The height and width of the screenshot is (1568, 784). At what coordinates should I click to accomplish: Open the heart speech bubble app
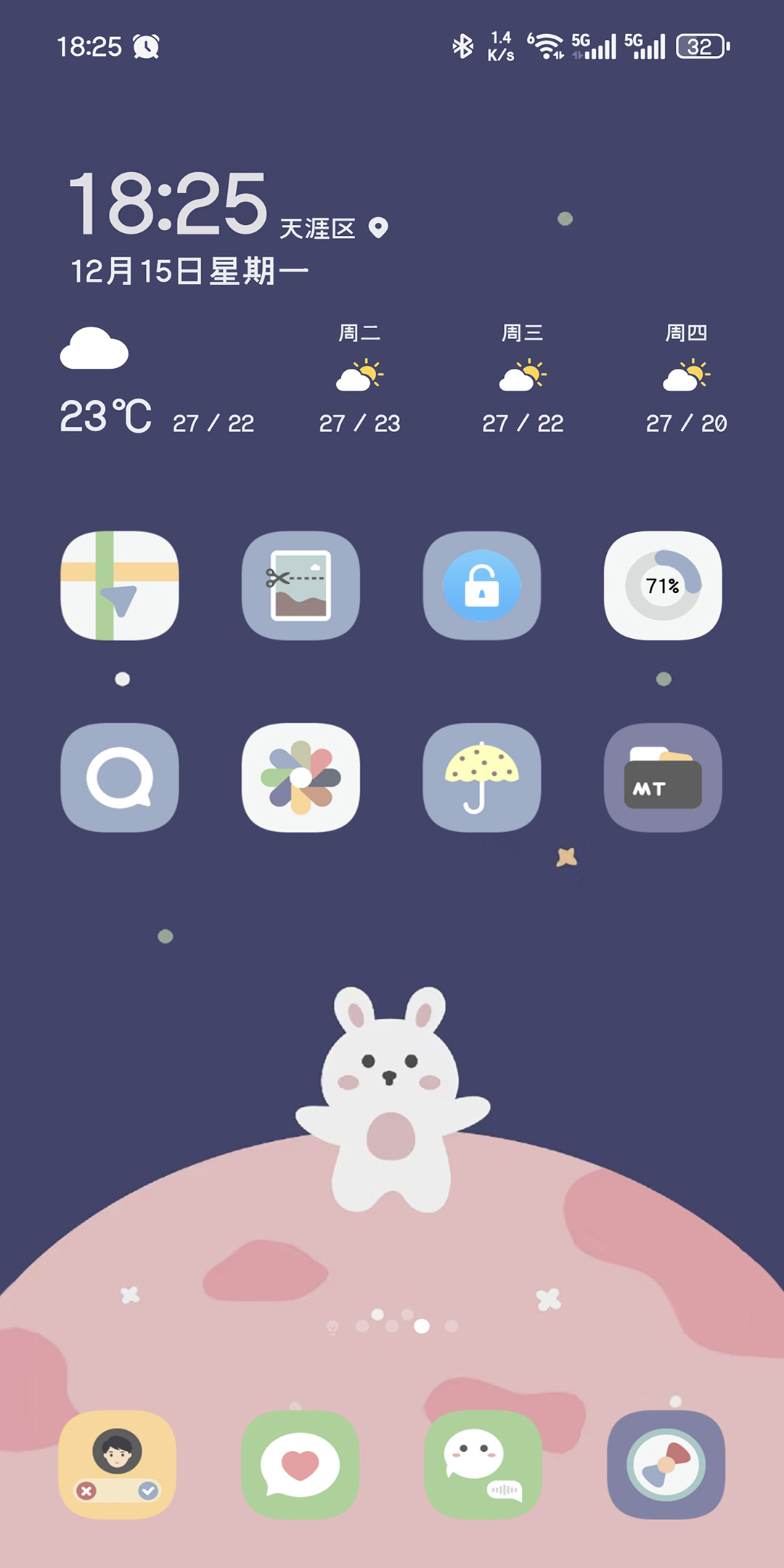coord(300,1464)
